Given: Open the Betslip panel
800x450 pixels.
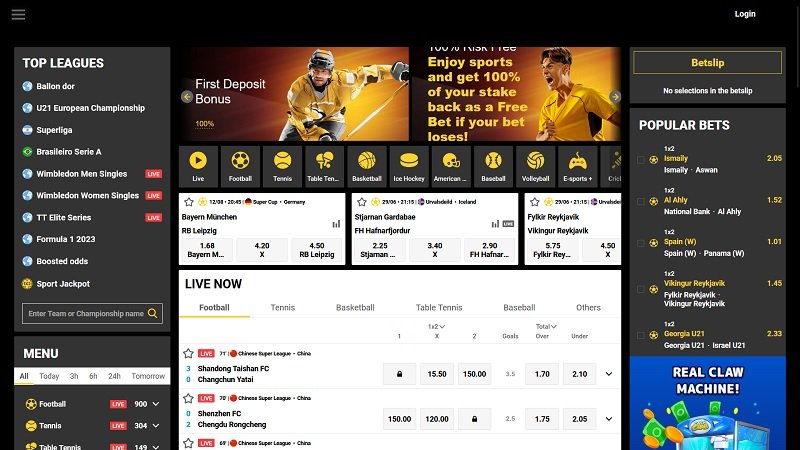Looking at the screenshot, I should tap(707, 63).
